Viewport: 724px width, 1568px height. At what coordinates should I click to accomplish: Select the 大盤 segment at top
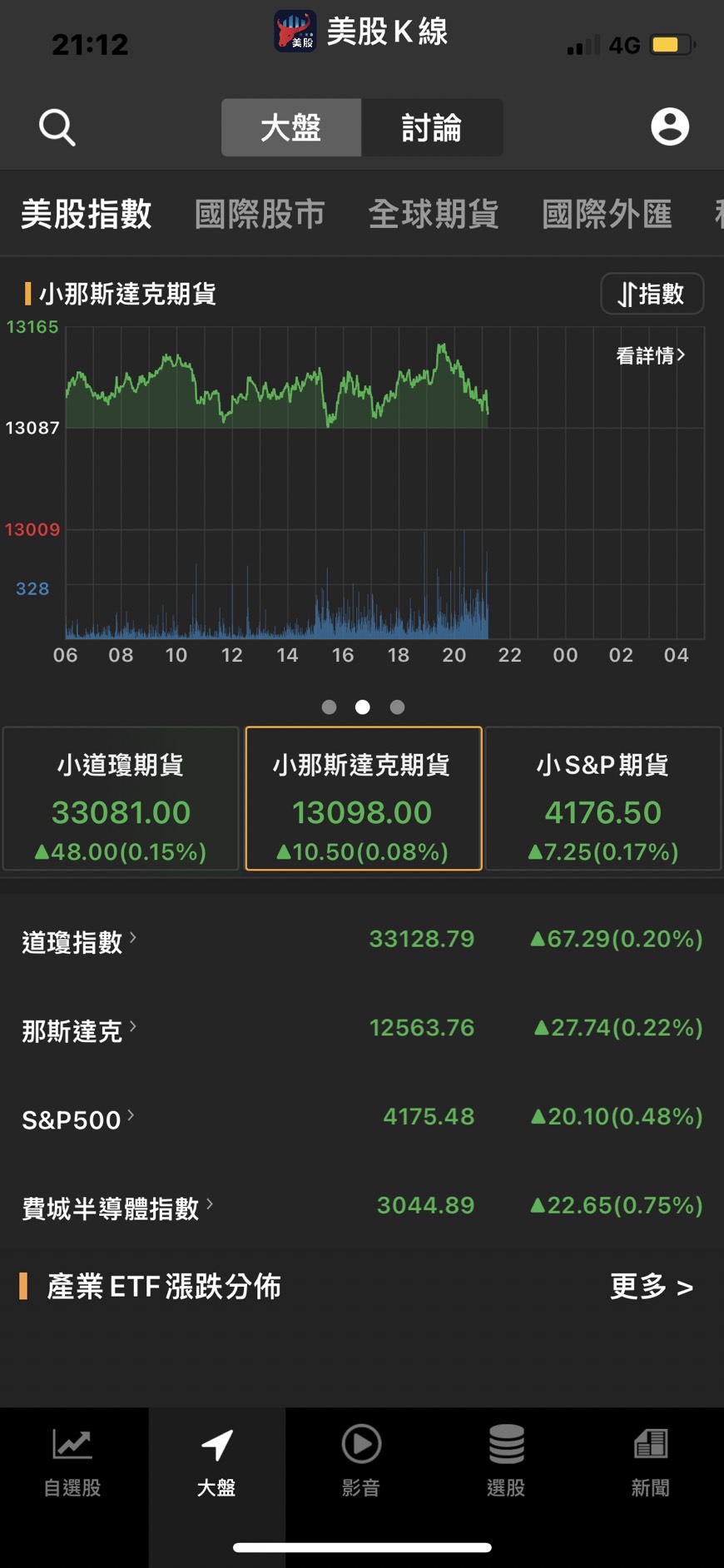coord(290,128)
